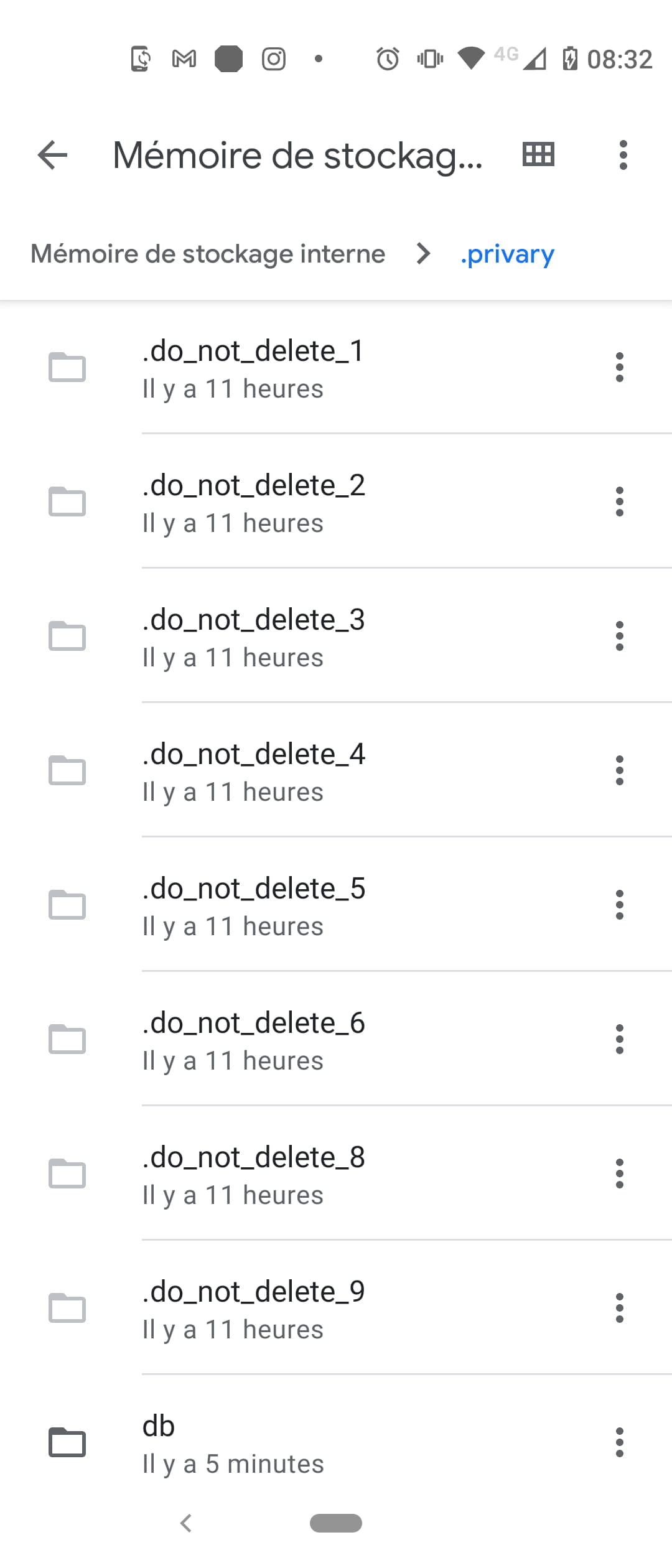Go back using the top arrow
The image size is (672, 1568).
pos(53,155)
